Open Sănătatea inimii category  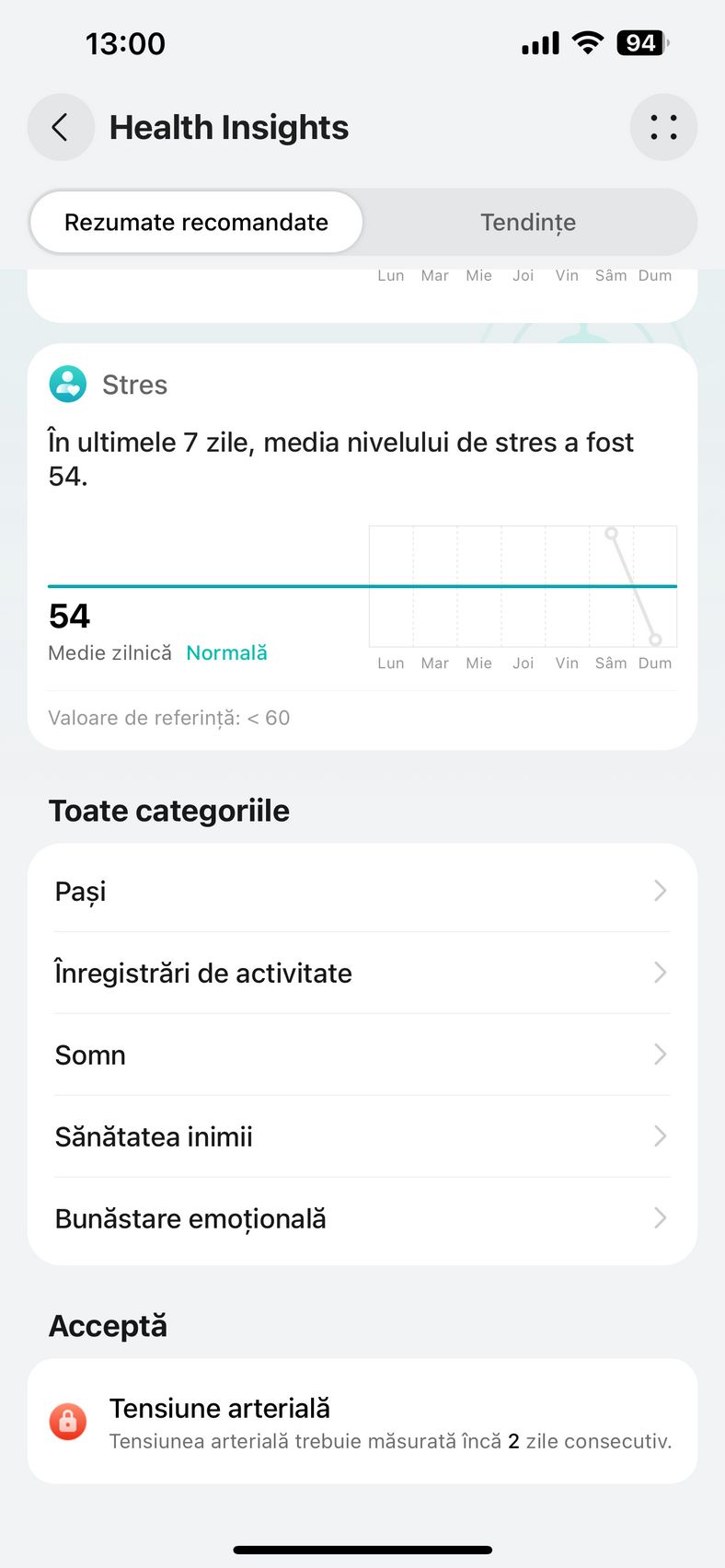tap(362, 1136)
